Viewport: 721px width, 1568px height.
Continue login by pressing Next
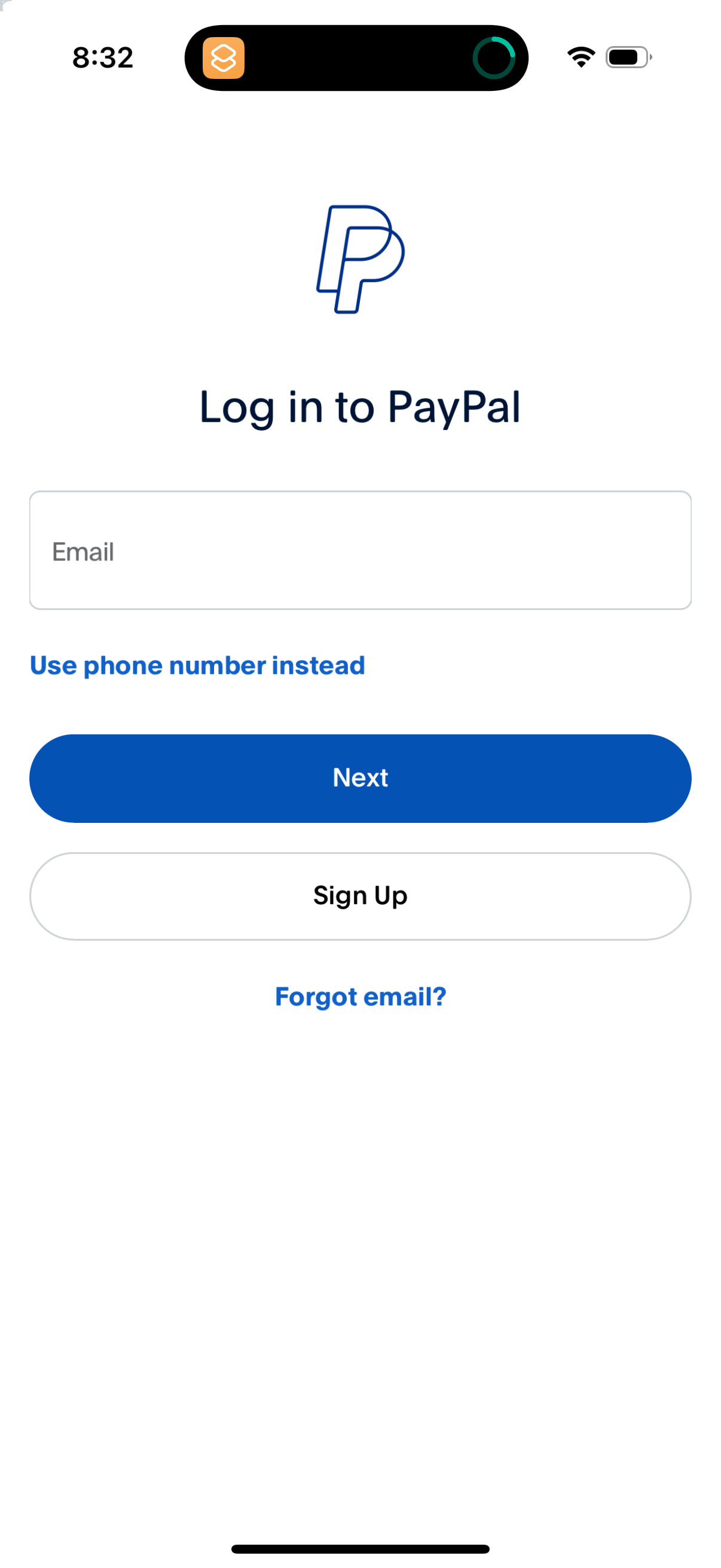click(360, 777)
